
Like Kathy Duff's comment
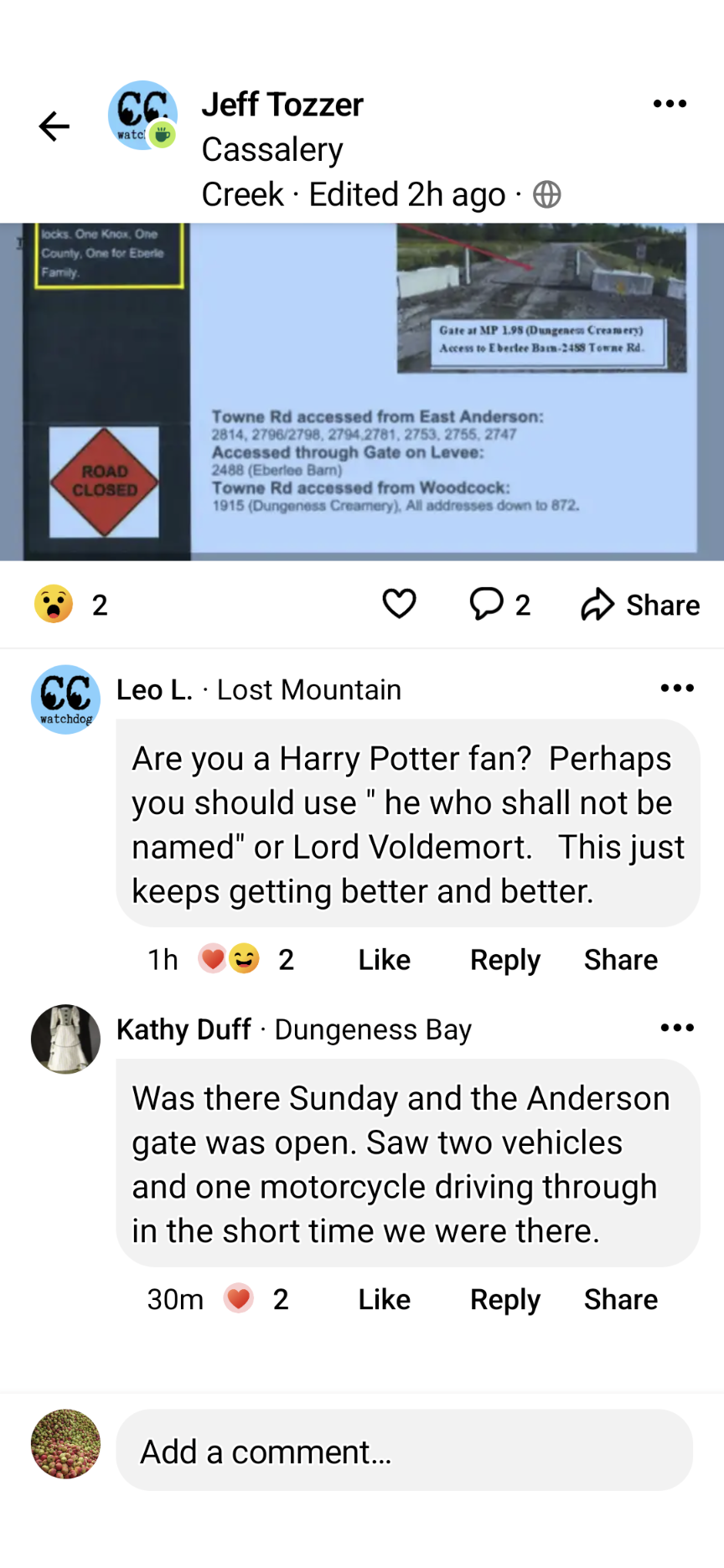[x=384, y=1299]
